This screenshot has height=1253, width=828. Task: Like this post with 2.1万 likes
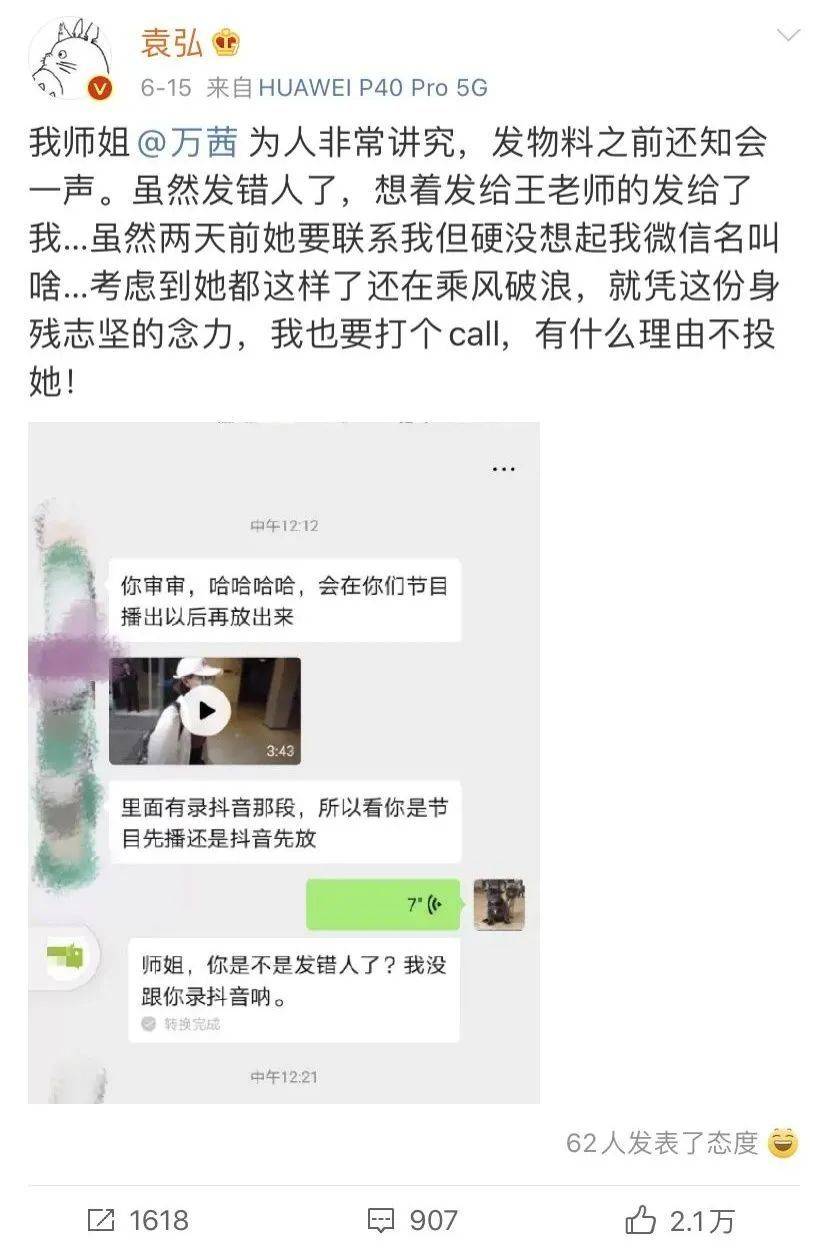coord(680,1220)
